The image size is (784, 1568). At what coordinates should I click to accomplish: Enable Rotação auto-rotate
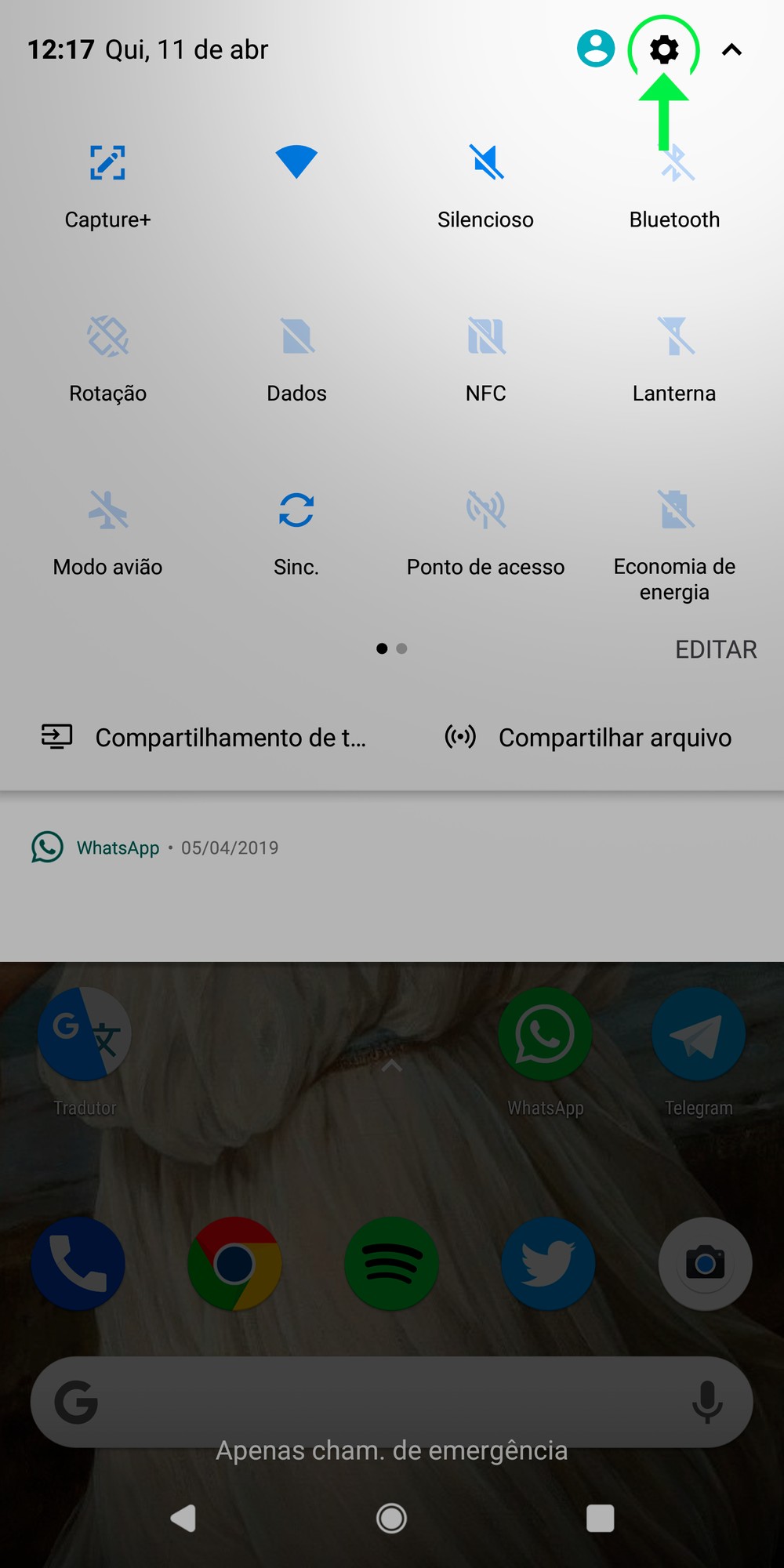pyautogui.click(x=107, y=337)
